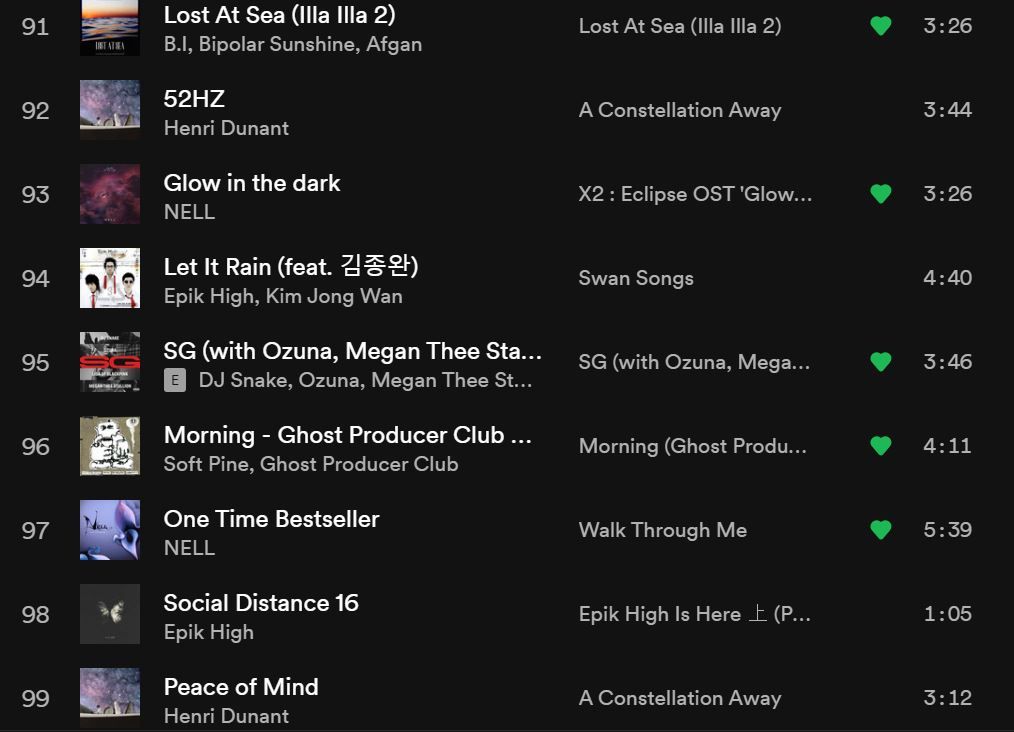Open Walk Through Me album link
Viewport: 1014px width, 732px height.
(x=662, y=530)
